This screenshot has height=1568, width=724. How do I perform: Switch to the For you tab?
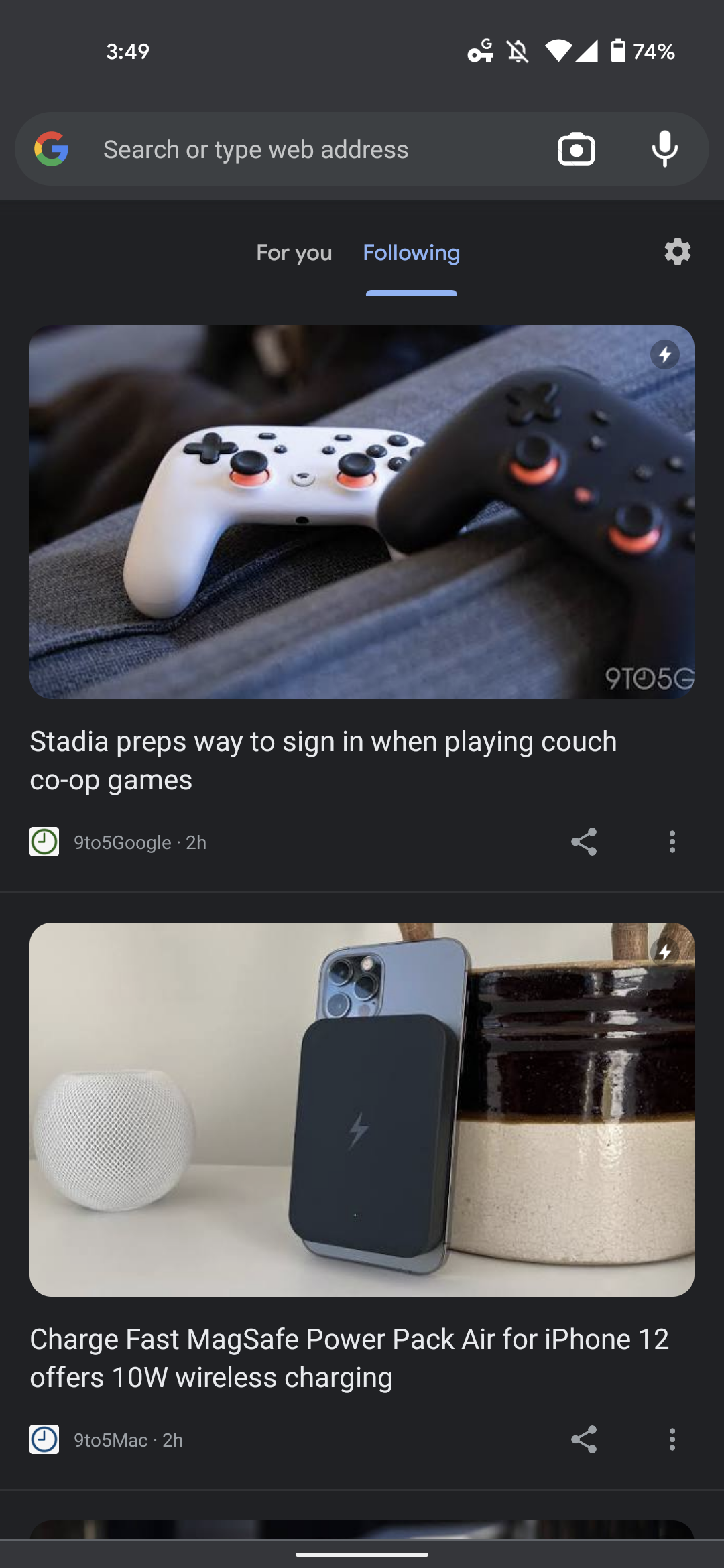[294, 253]
